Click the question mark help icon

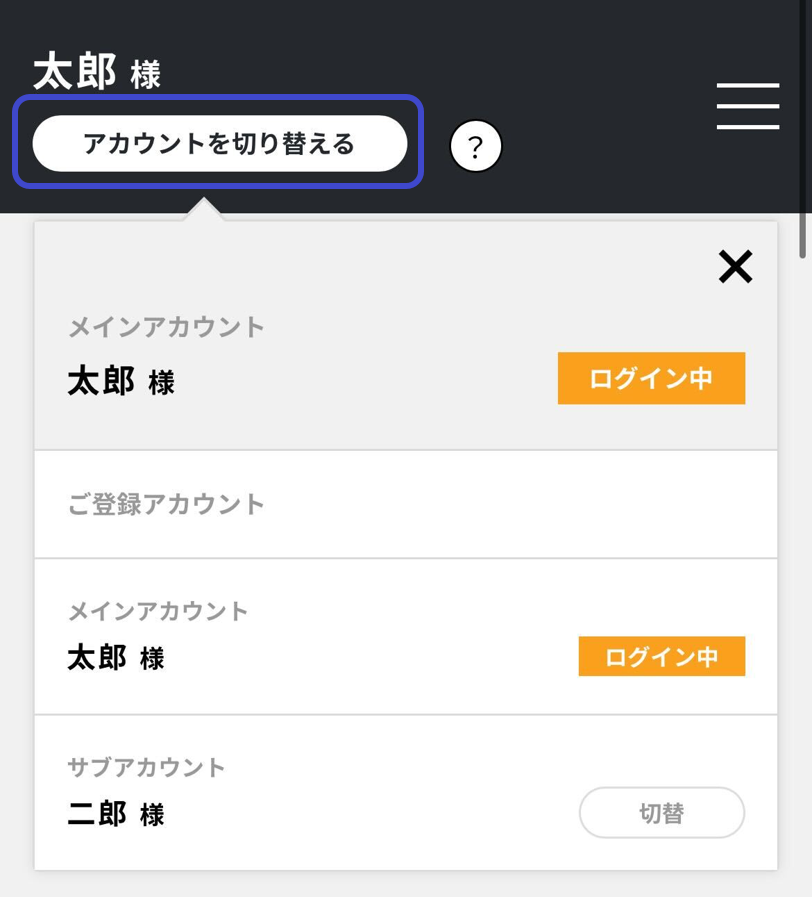(x=474, y=146)
